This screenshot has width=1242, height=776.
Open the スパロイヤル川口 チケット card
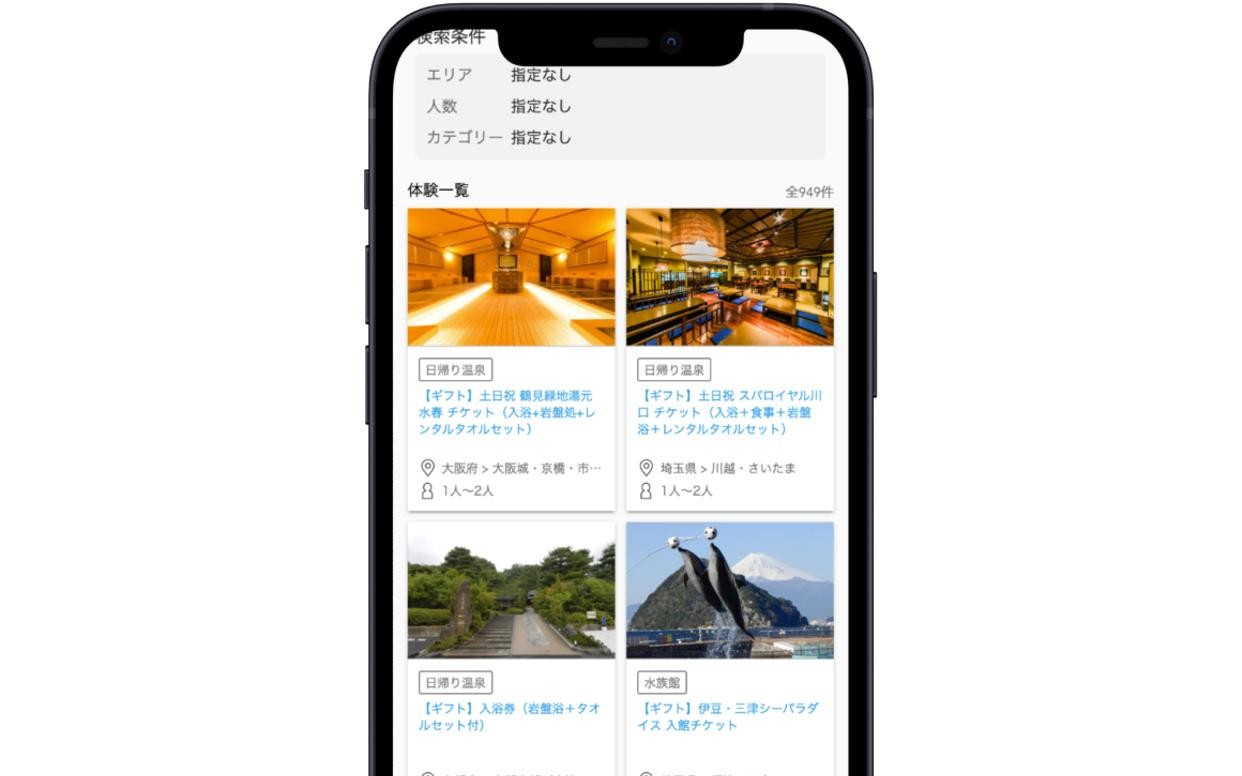point(727,412)
